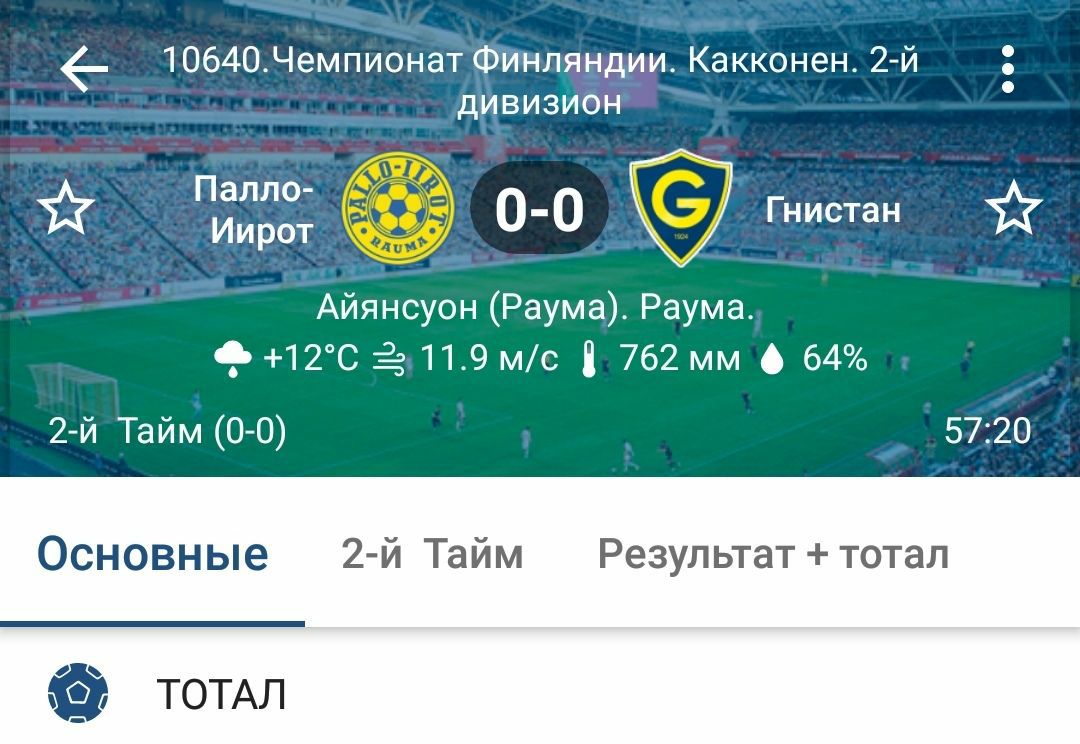Go back using the arrow icon
Viewport: 1080px width, 744px height.
coord(84,69)
